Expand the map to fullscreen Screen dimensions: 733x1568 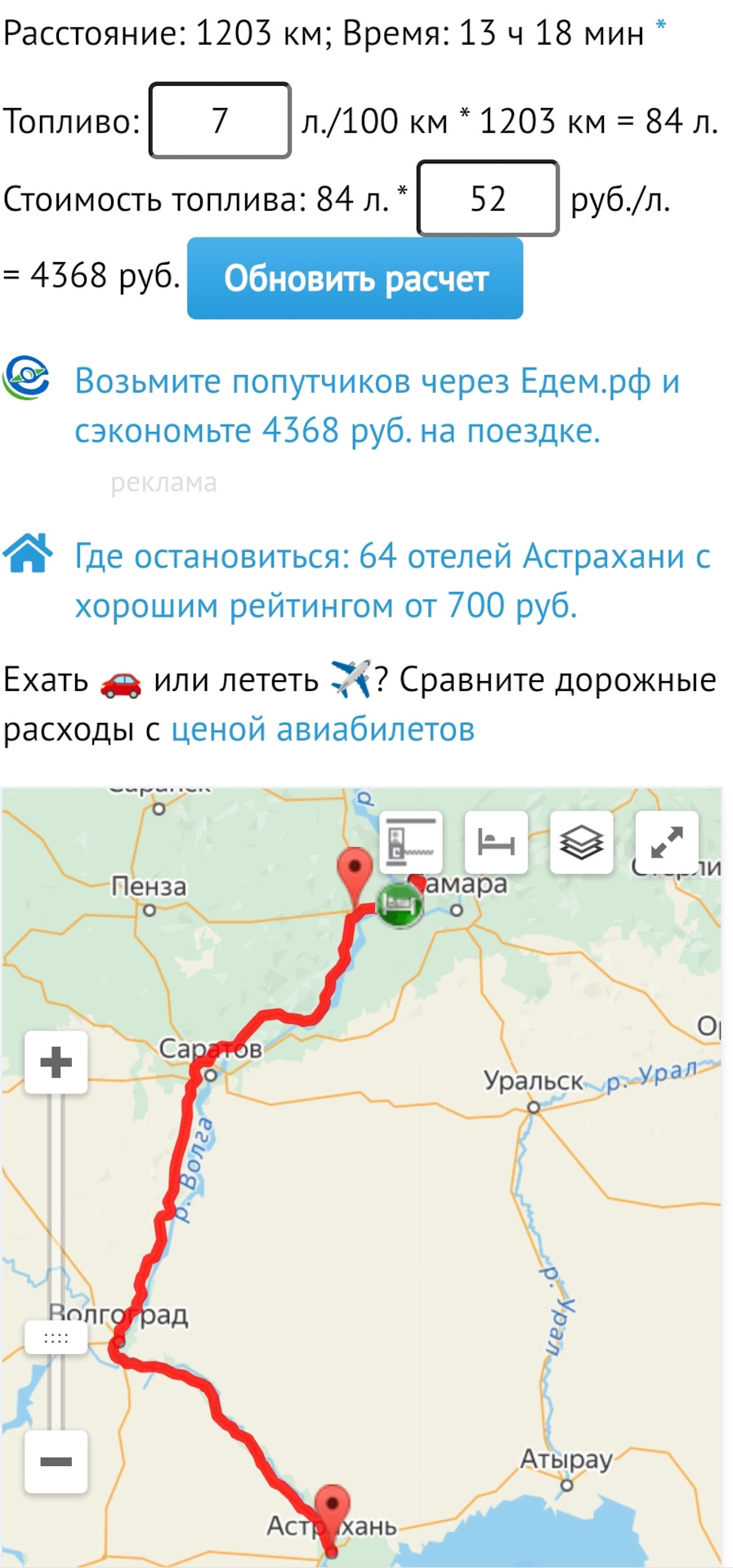[x=667, y=841]
